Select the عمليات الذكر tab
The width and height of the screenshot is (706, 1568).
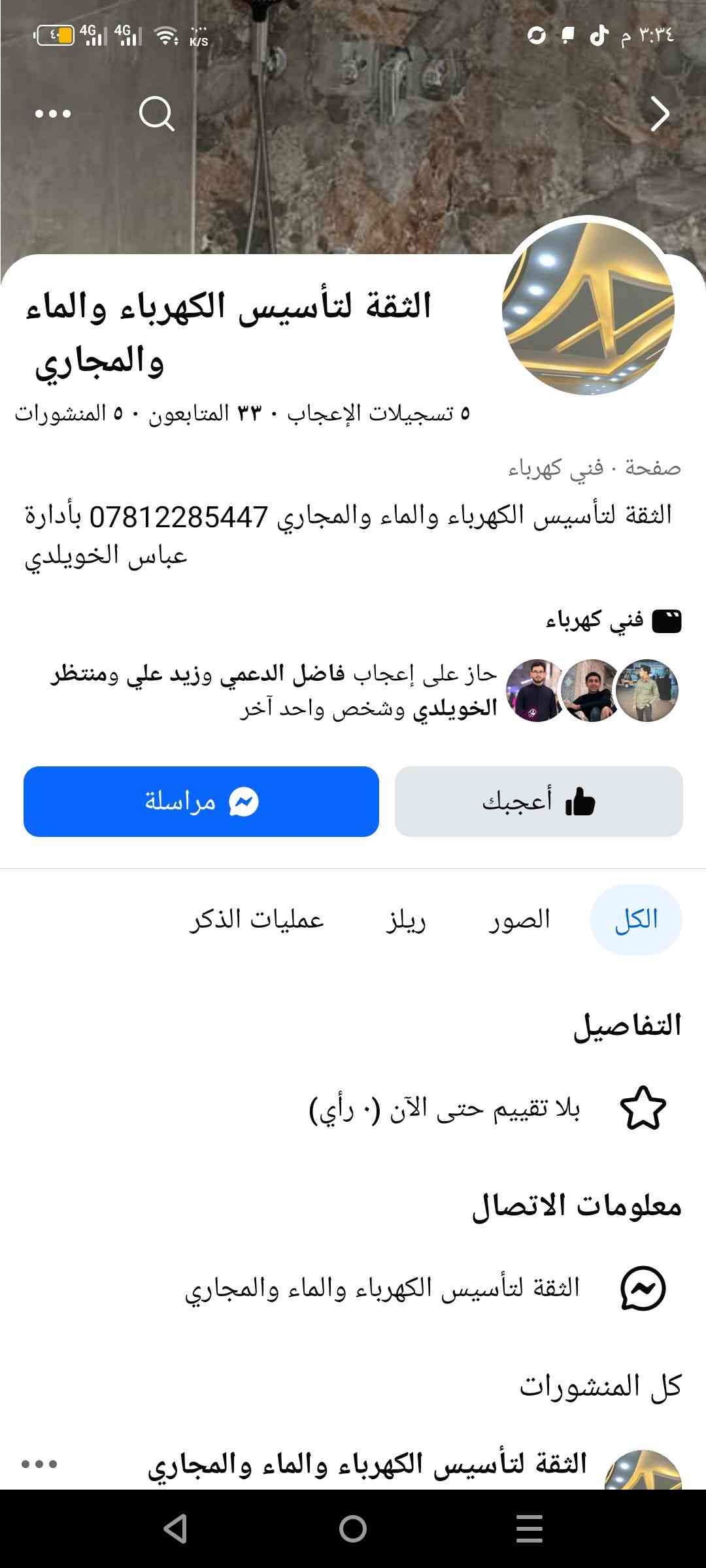click(257, 920)
